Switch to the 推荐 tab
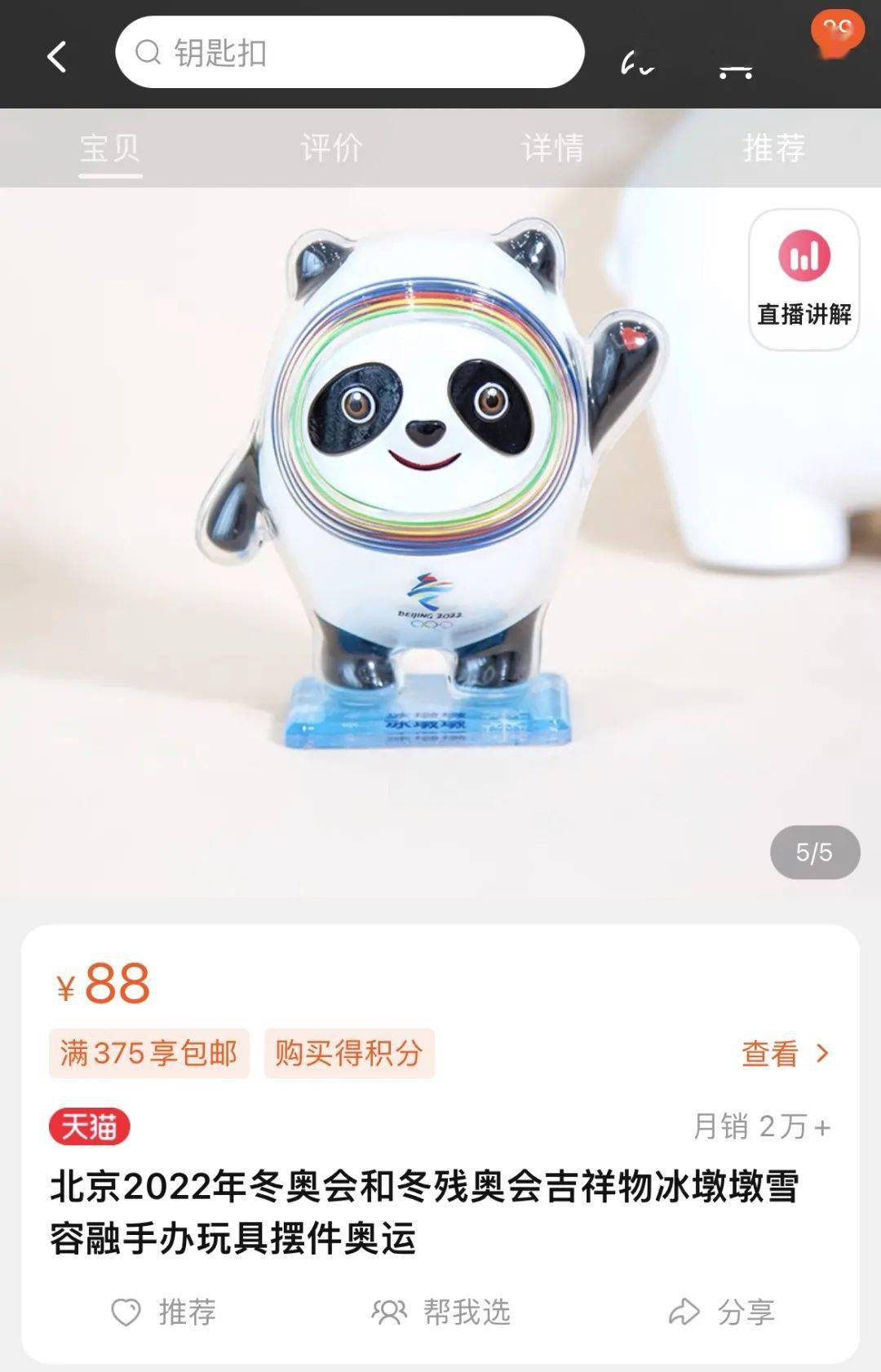The image size is (881, 1372). point(773,148)
